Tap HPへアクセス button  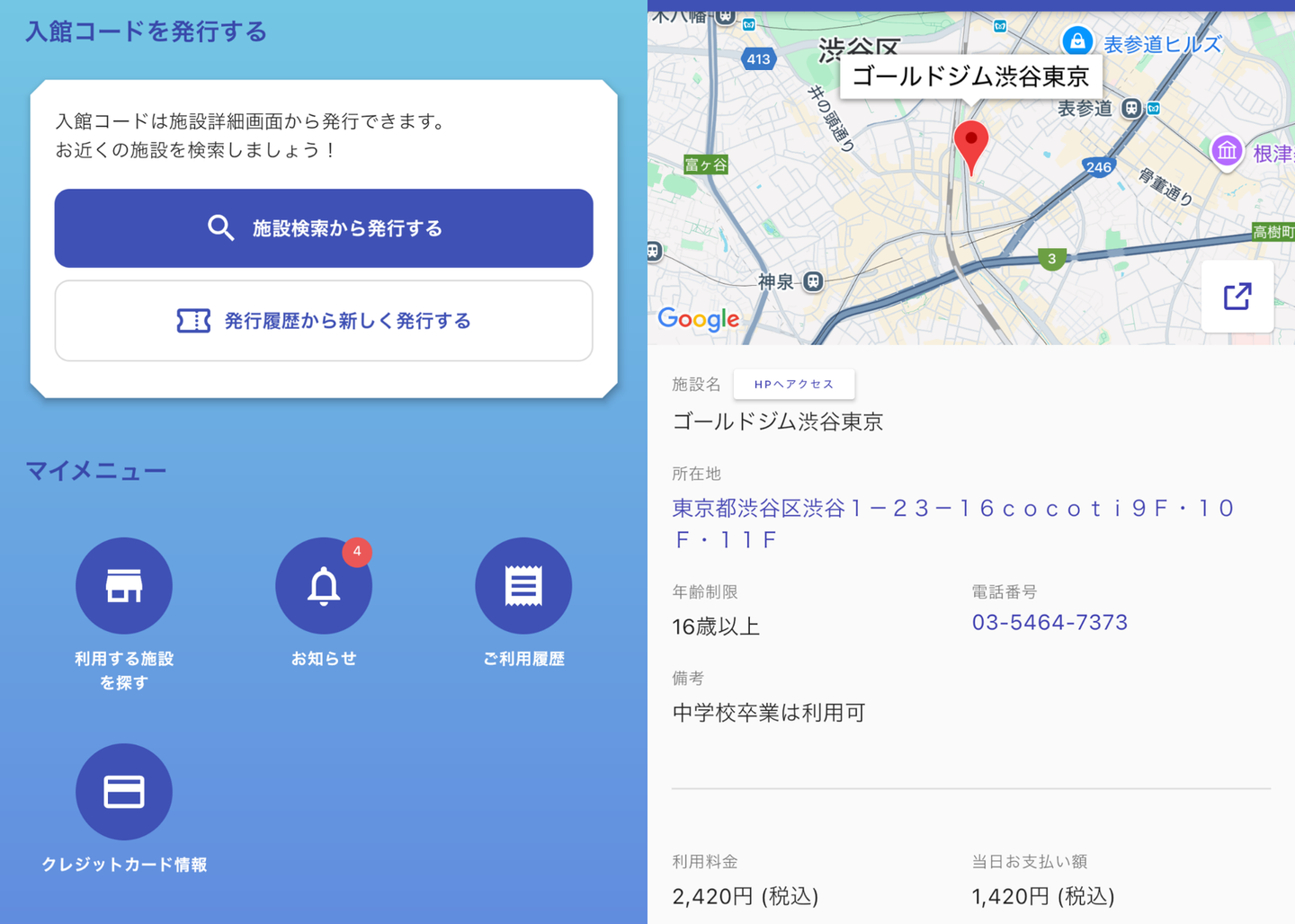793,384
